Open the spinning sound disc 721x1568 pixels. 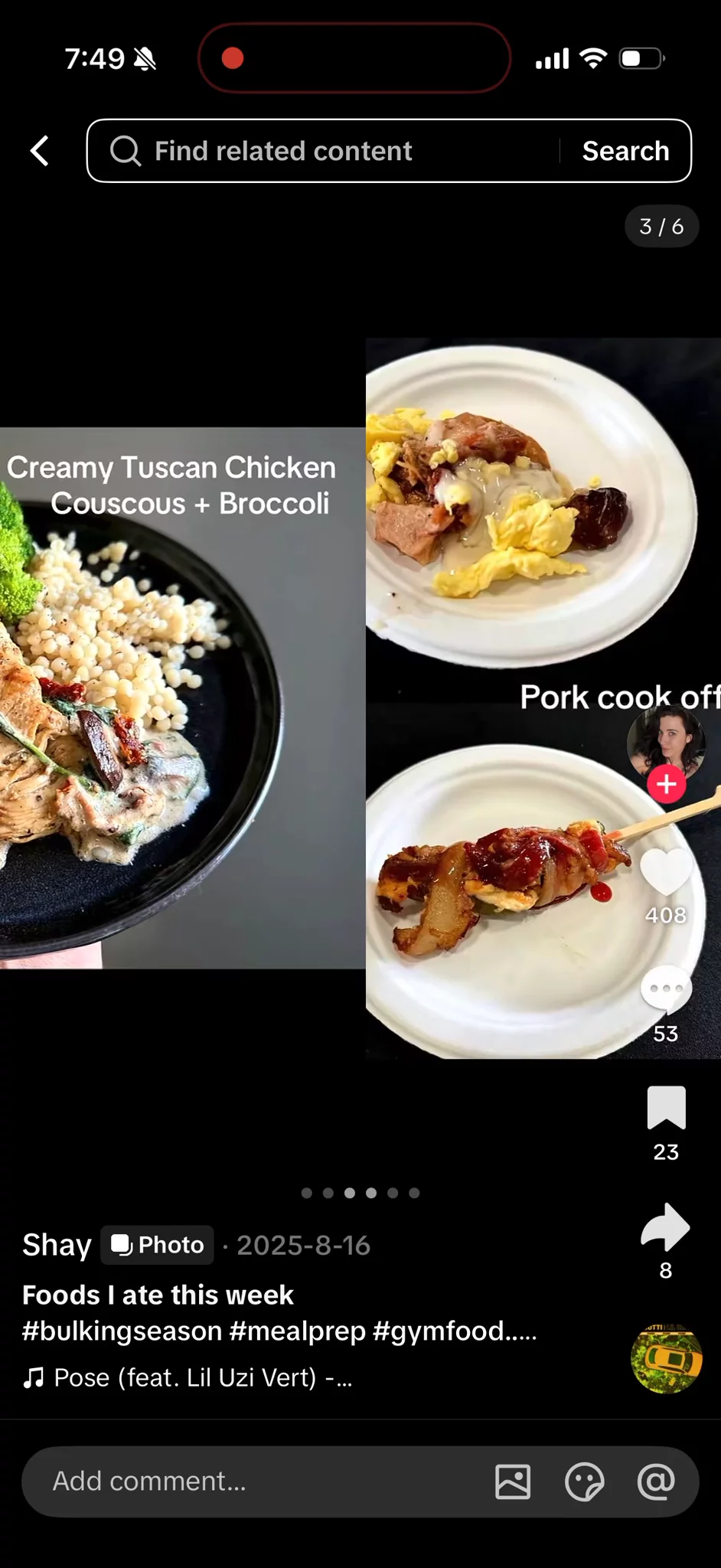[x=666, y=1357]
